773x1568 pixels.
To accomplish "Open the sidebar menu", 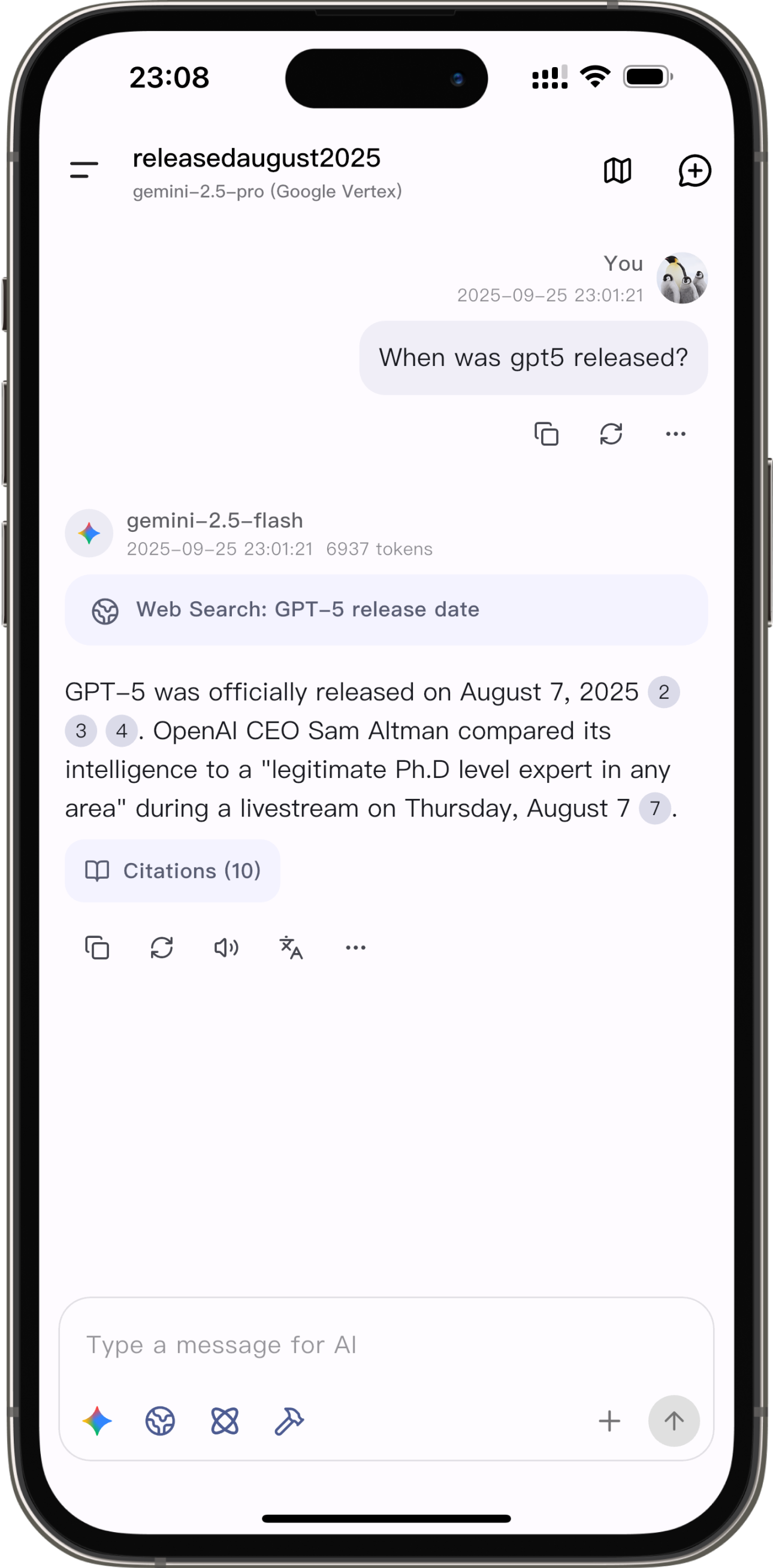I will coord(84,170).
